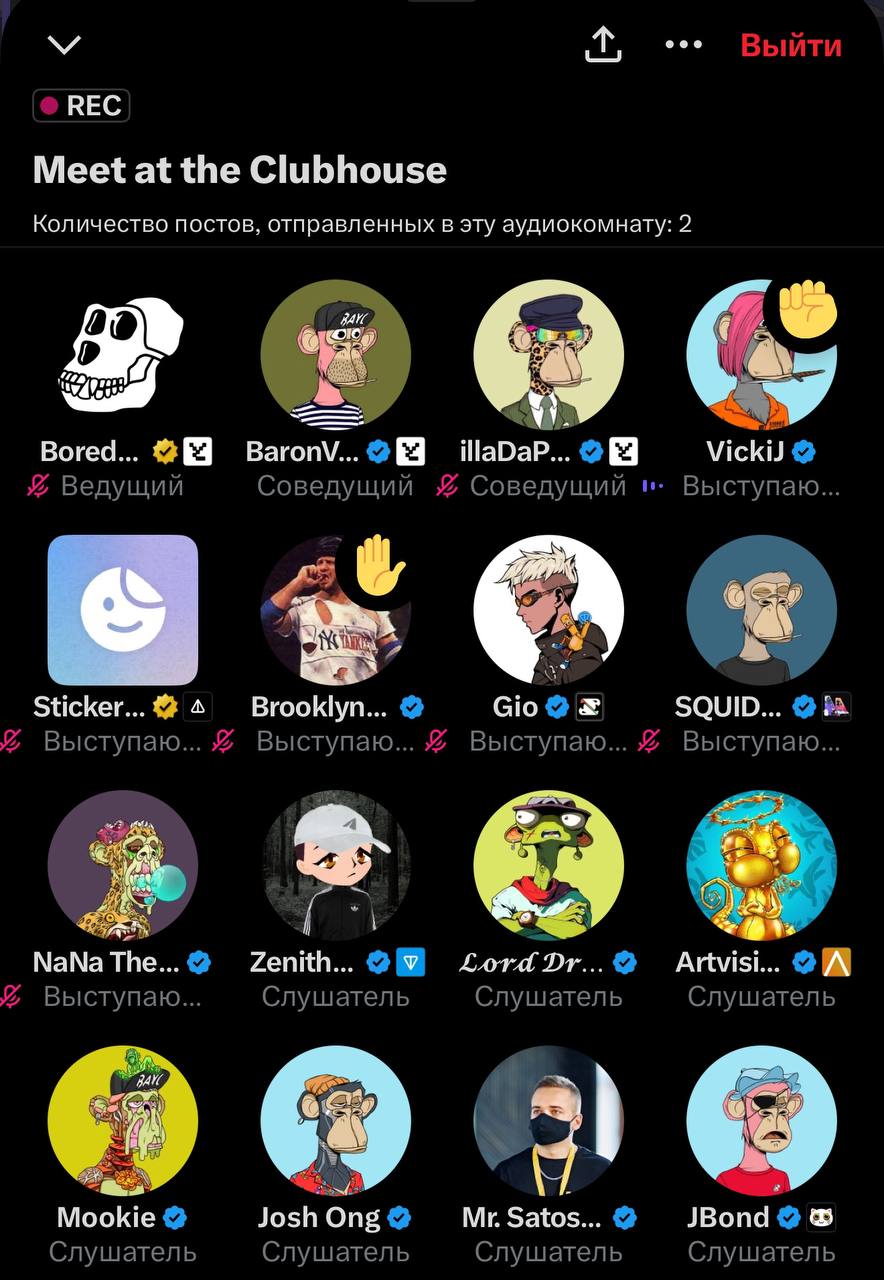The height and width of the screenshot is (1280, 884).
Task: Open host Bored... skull avatar profile
Action: point(122,355)
